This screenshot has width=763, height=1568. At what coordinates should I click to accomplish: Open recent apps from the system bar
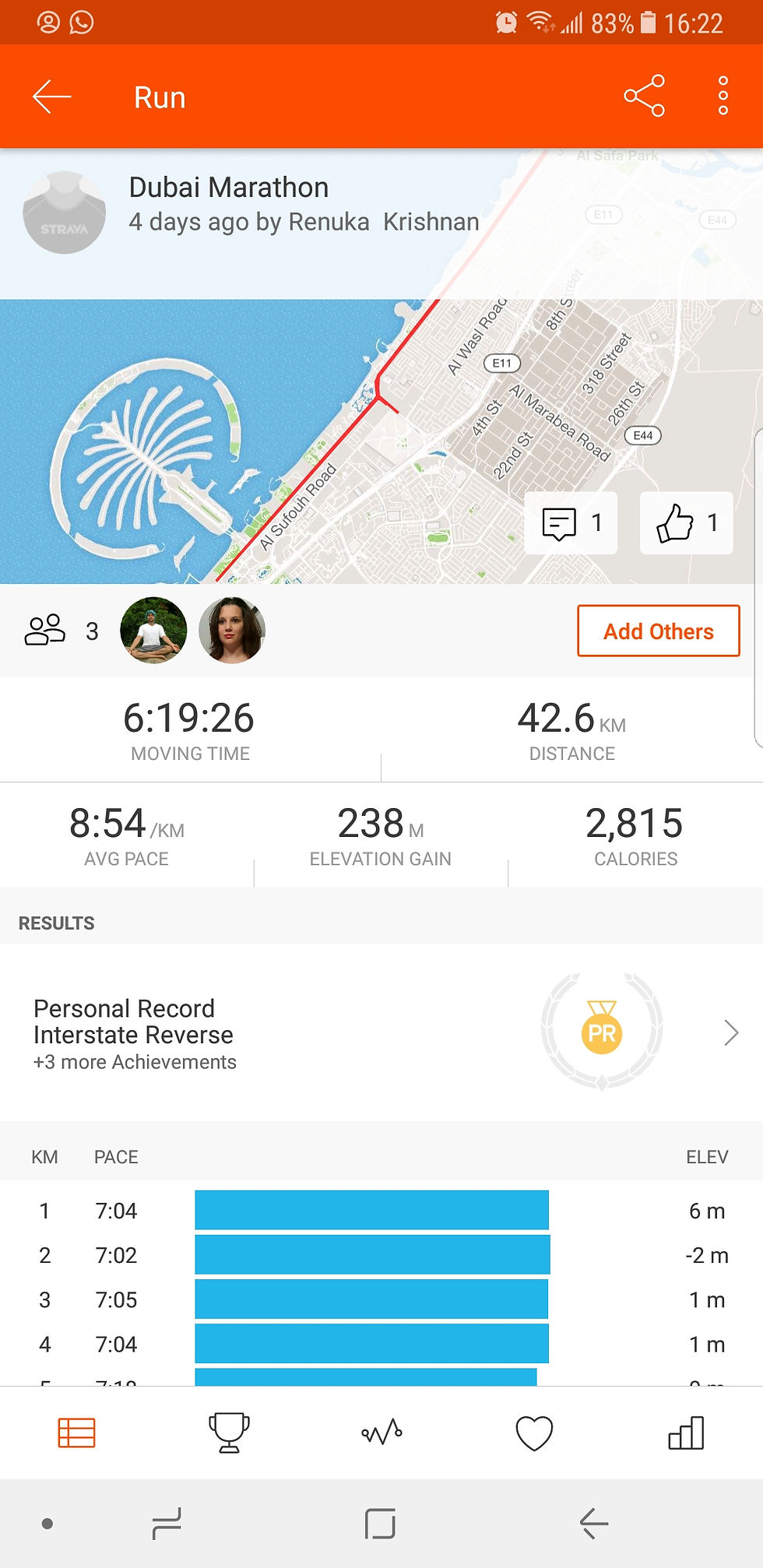[167, 1524]
